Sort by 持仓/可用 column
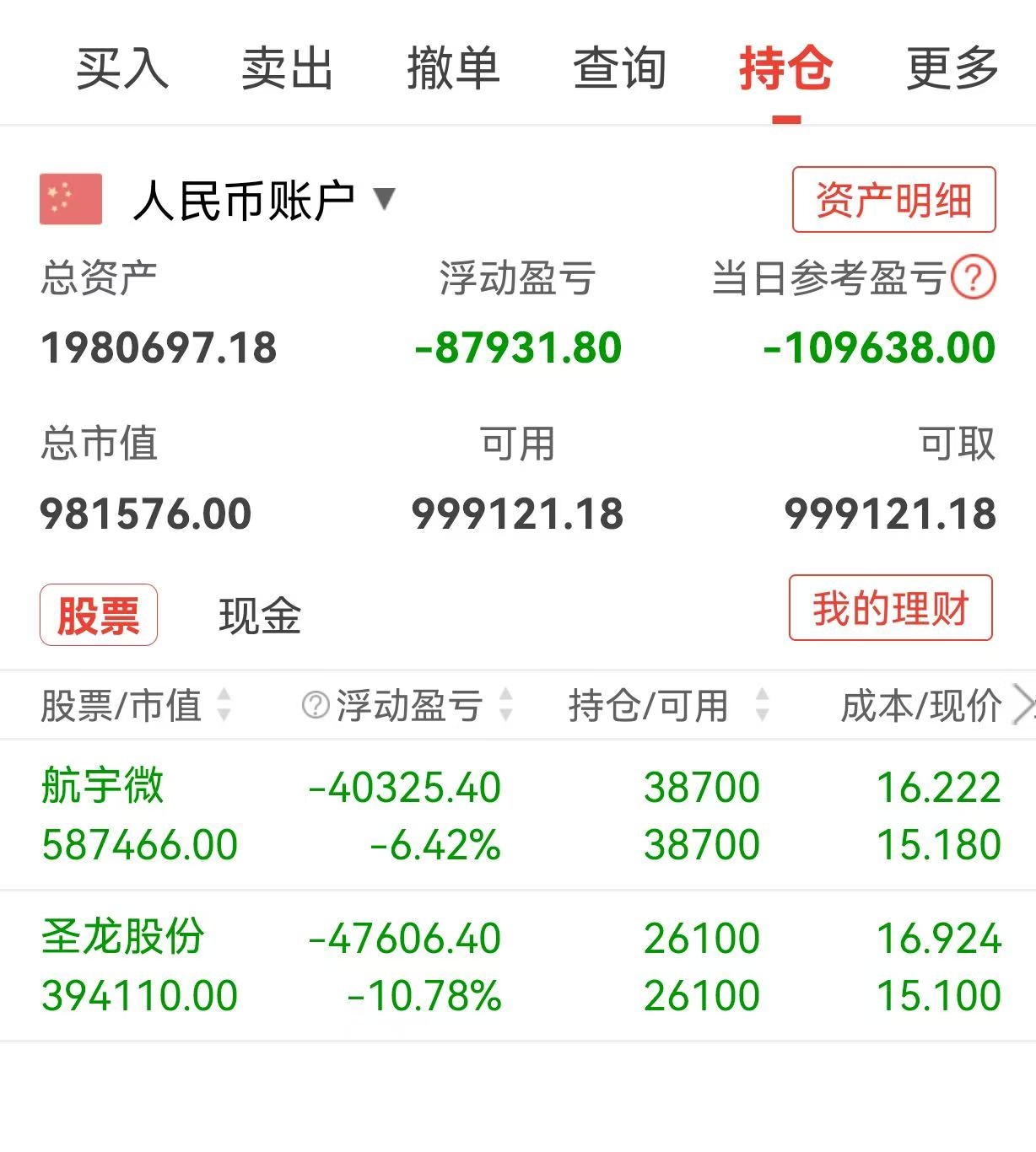Screen dimensions: 1036x1152 pos(668,705)
